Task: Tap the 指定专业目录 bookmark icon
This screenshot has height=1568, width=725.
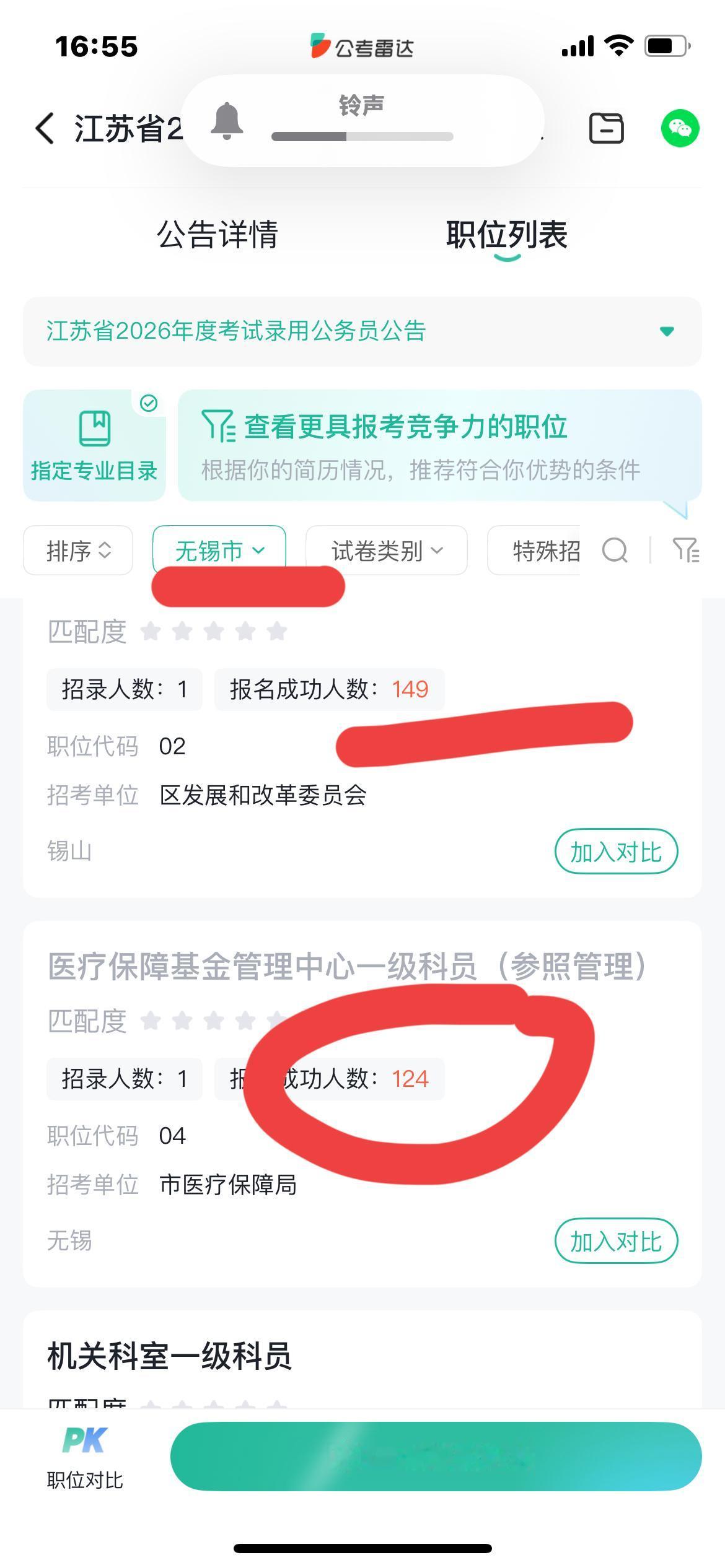Action: click(x=95, y=429)
